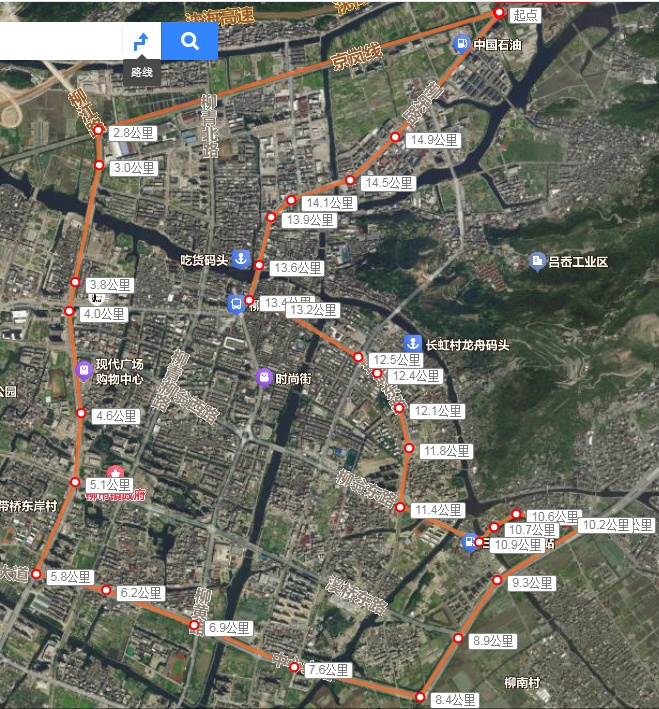Open the 现代广场购物中心 marker
This screenshot has height=709, width=659.
(84, 370)
